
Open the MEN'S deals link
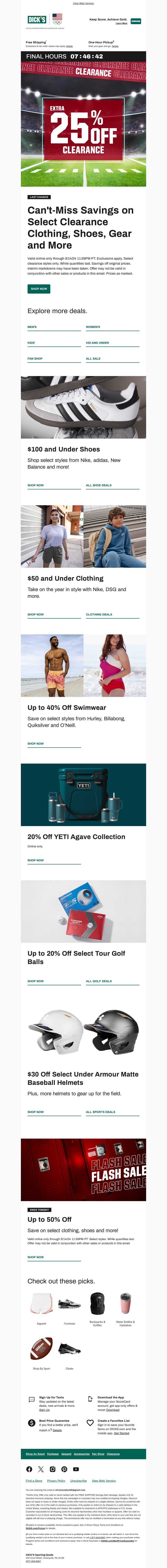pos(32,327)
